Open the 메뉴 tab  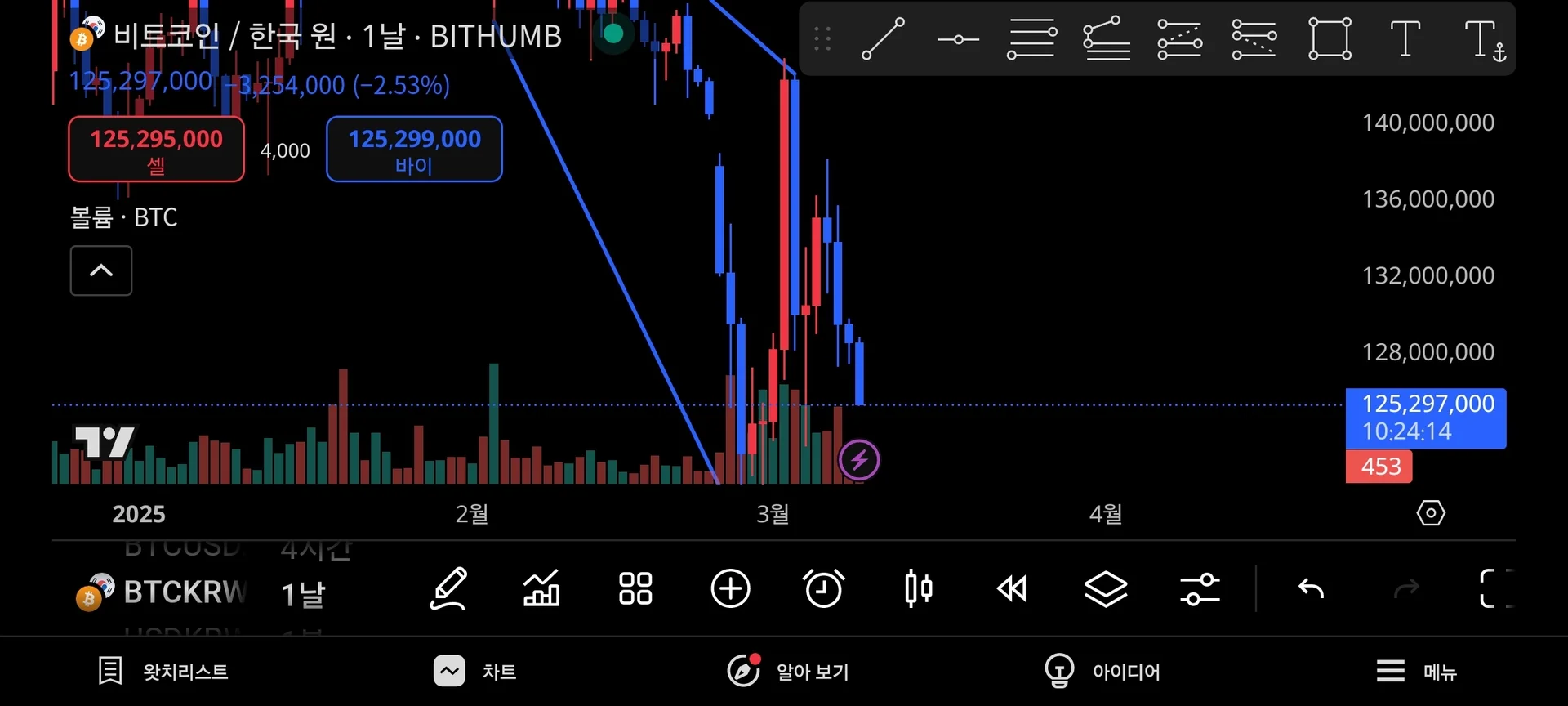(1417, 672)
